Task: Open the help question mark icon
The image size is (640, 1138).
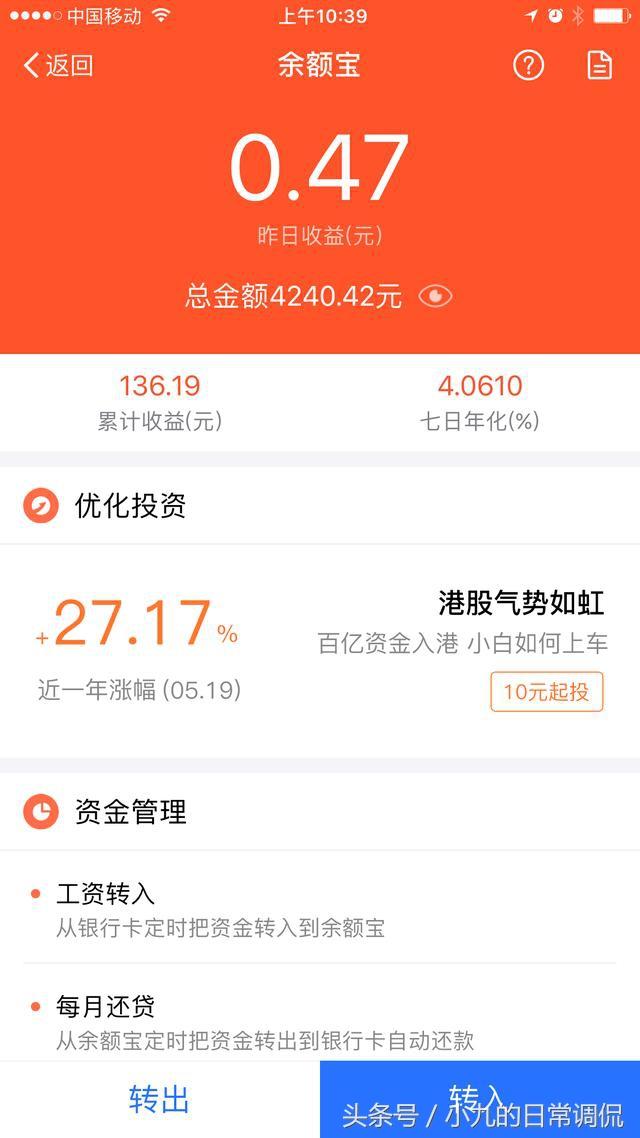Action: 528,66
